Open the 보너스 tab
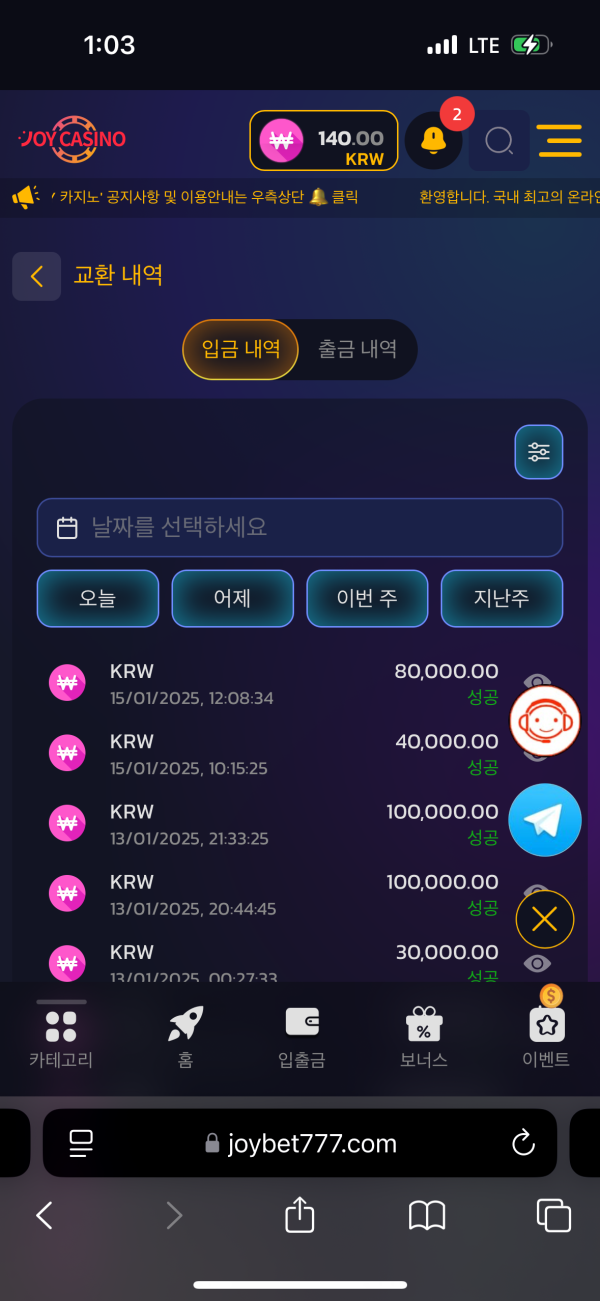The image size is (600, 1301). 423,1036
